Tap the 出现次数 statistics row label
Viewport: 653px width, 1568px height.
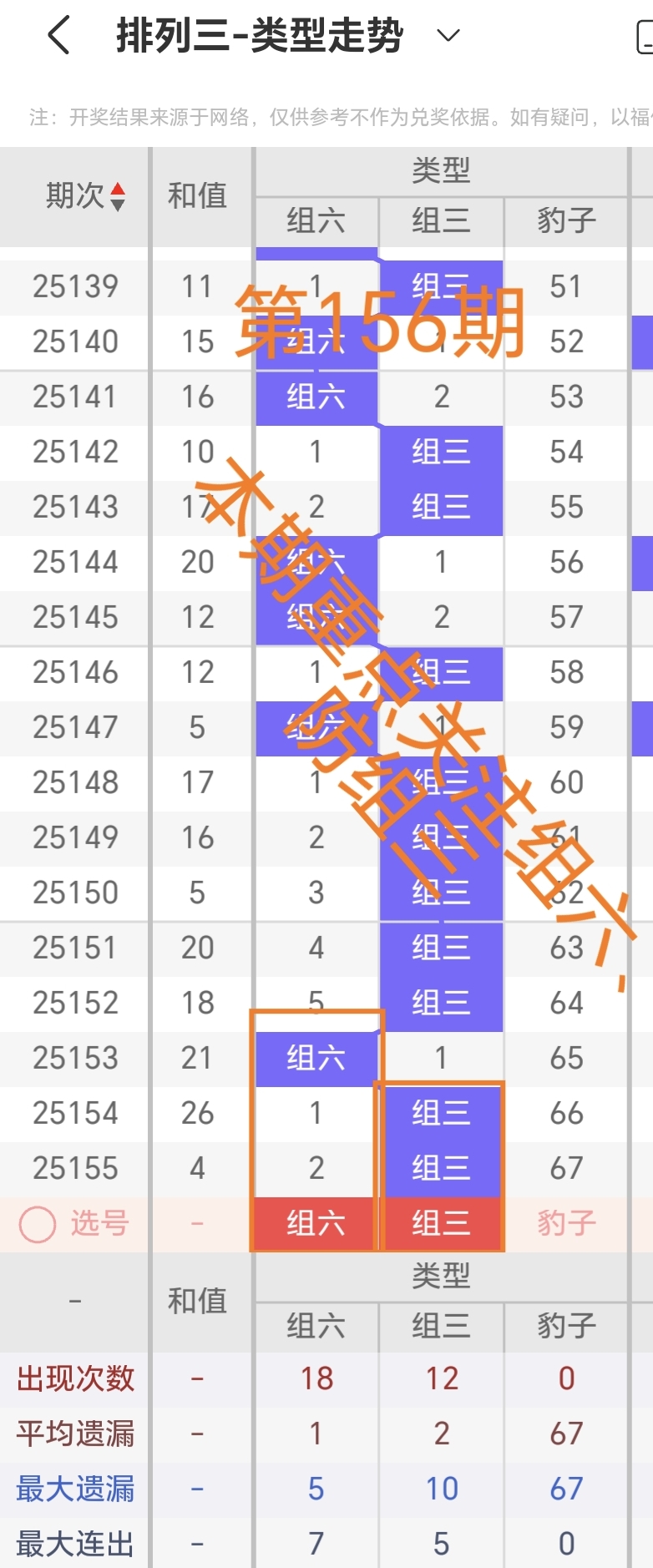(73, 1380)
